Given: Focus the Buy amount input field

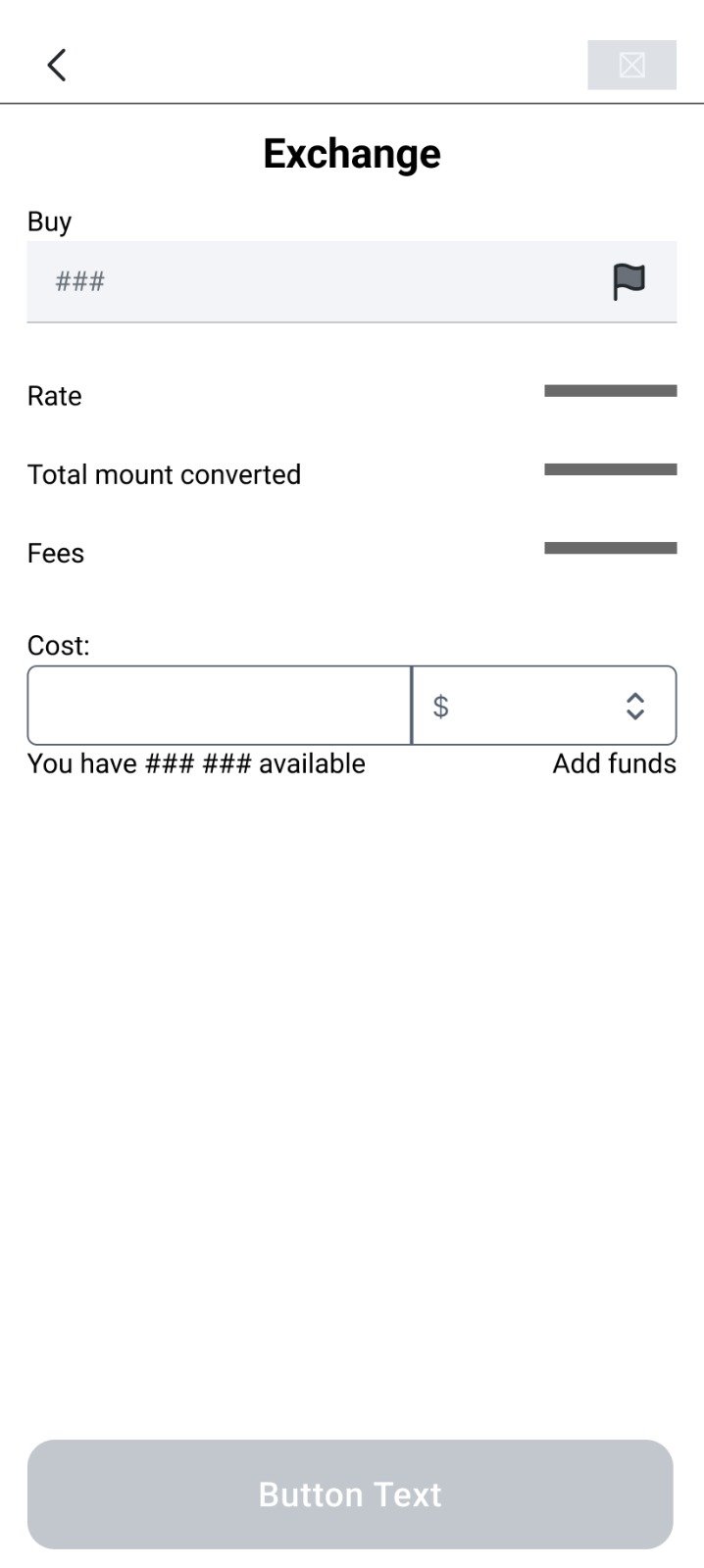Looking at the screenshot, I should coord(314,282).
